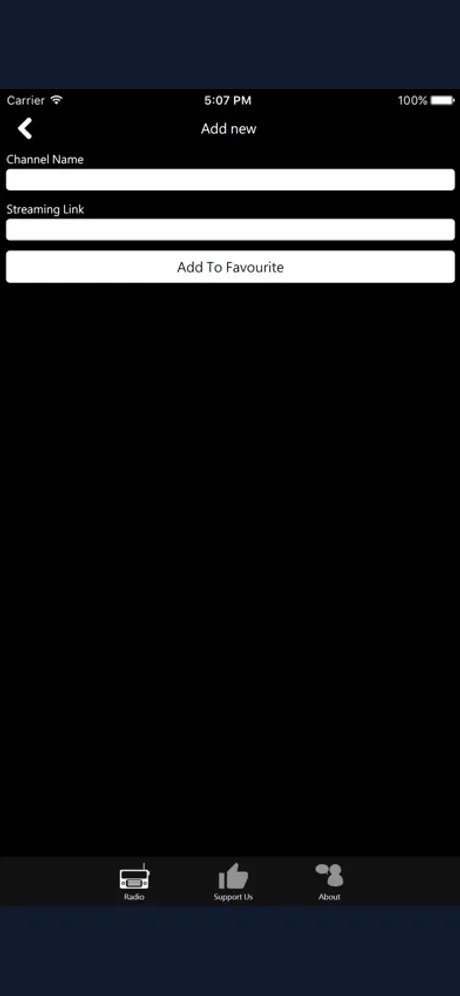Go to the About tab
Screen dimensions: 460x996
[329, 882]
